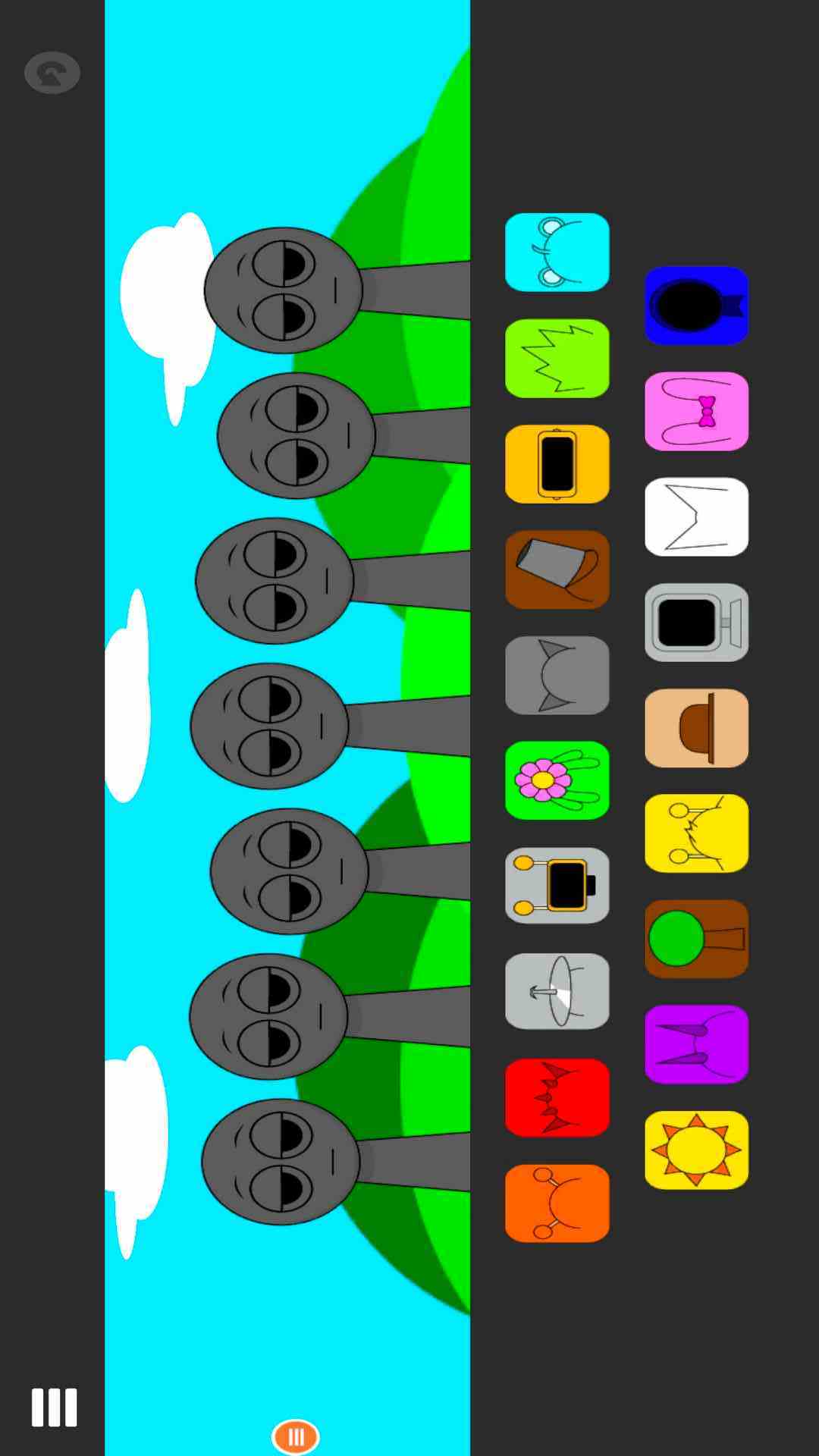Choose the pink icon with bow

click(x=696, y=411)
